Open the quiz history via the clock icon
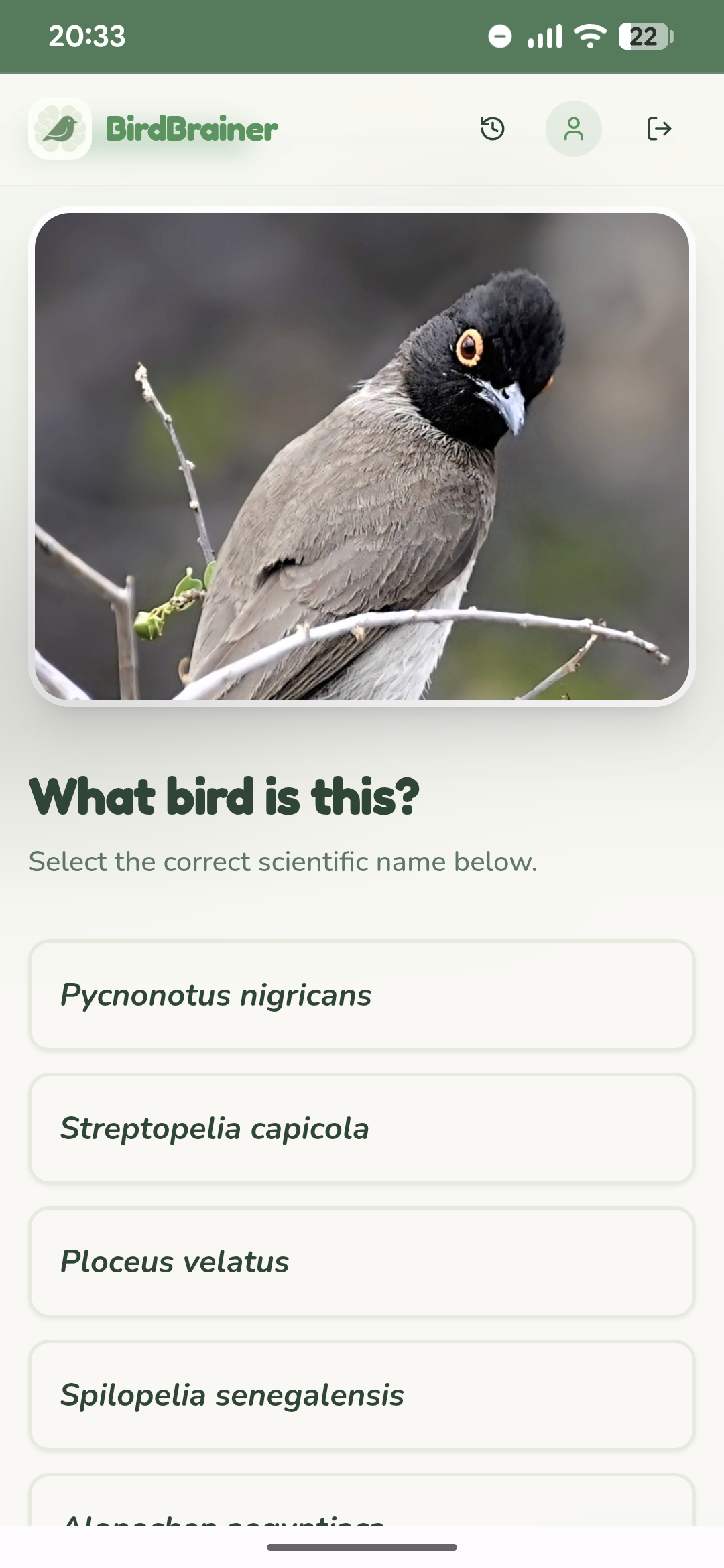 tap(491, 128)
